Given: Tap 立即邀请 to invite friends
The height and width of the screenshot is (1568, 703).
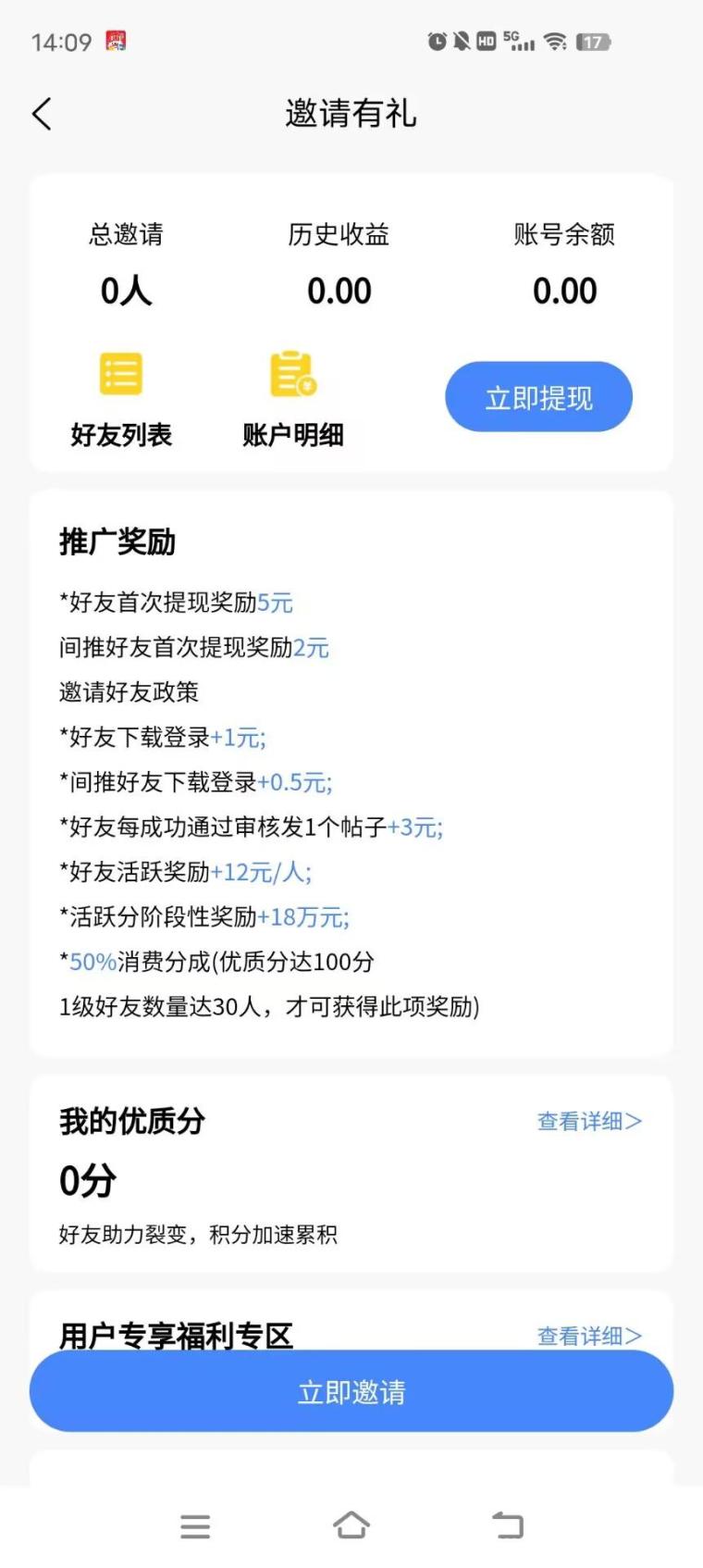Looking at the screenshot, I should point(351,1391).
